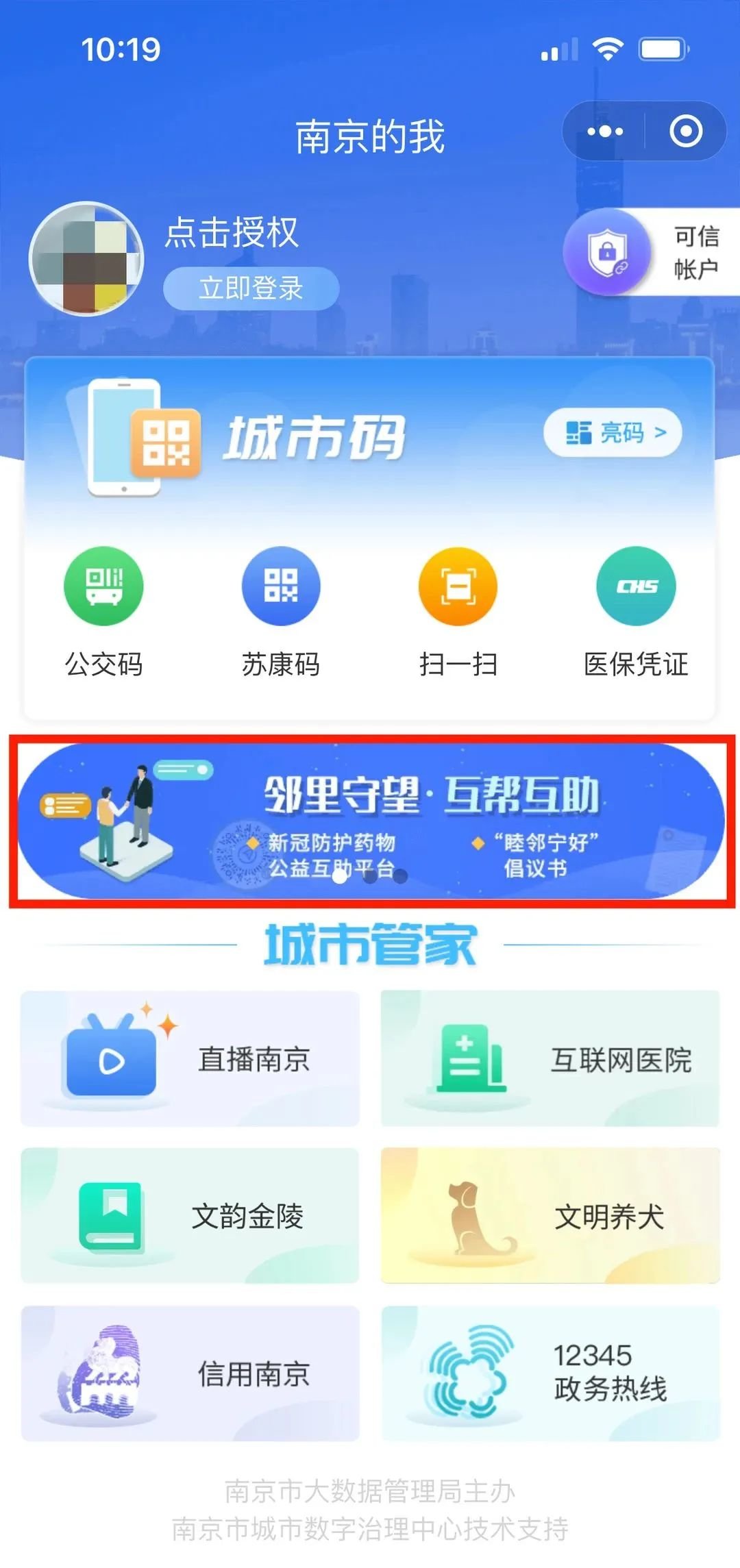Open 12345 政务热线 card
This screenshot has width=740, height=1568.
[550, 1373]
